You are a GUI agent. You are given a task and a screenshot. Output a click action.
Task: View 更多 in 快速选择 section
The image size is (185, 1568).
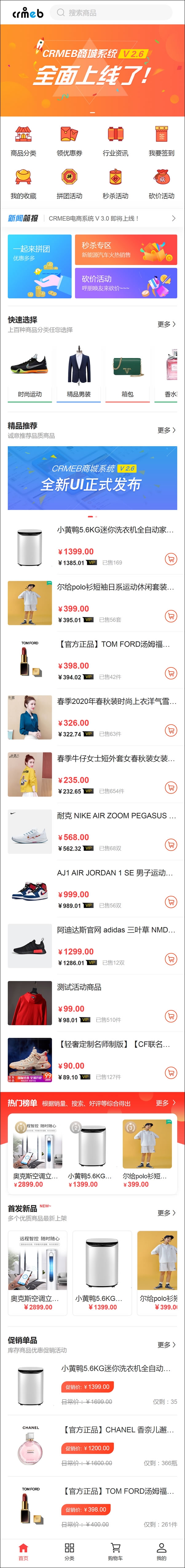pyautogui.click(x=166, y=324)
